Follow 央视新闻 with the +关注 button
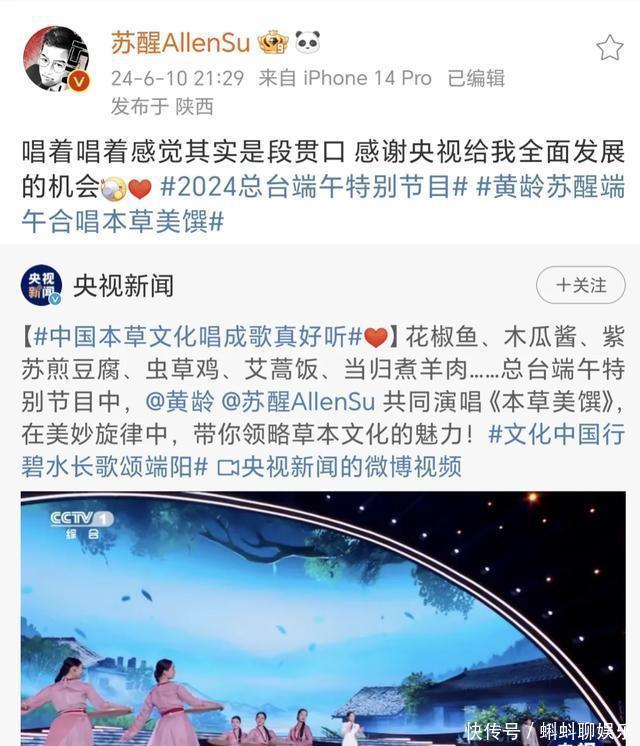The height and width of the screenshot is (746, 640). click(x=581, y=285)
